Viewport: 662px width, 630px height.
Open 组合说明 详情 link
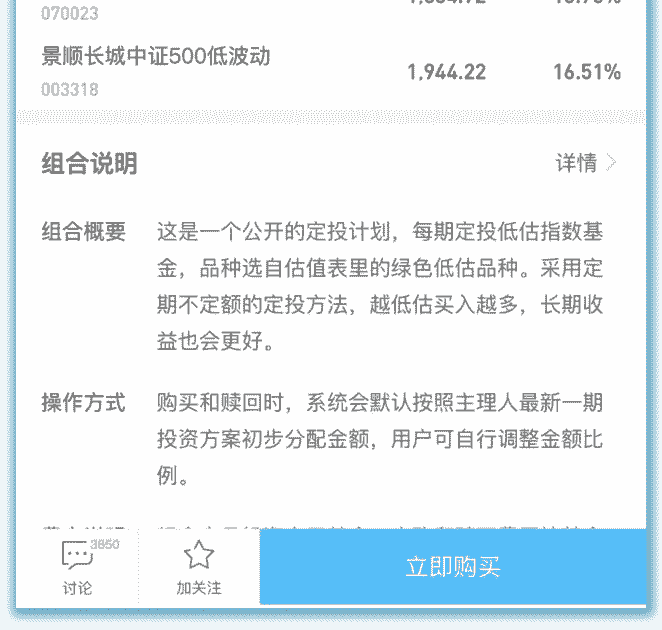[586, 163]
